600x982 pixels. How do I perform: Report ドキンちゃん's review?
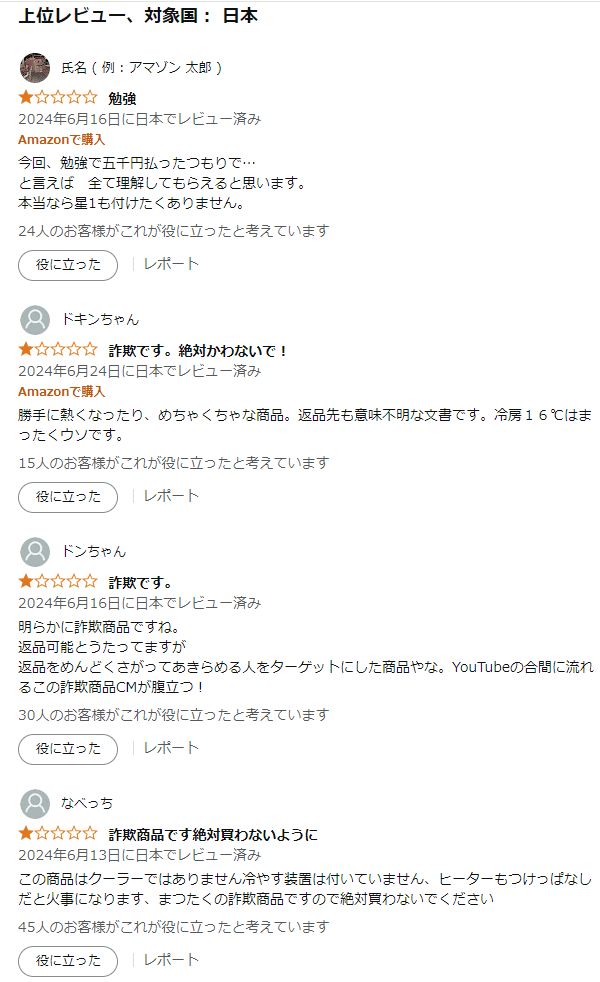(x=171, y=496)
